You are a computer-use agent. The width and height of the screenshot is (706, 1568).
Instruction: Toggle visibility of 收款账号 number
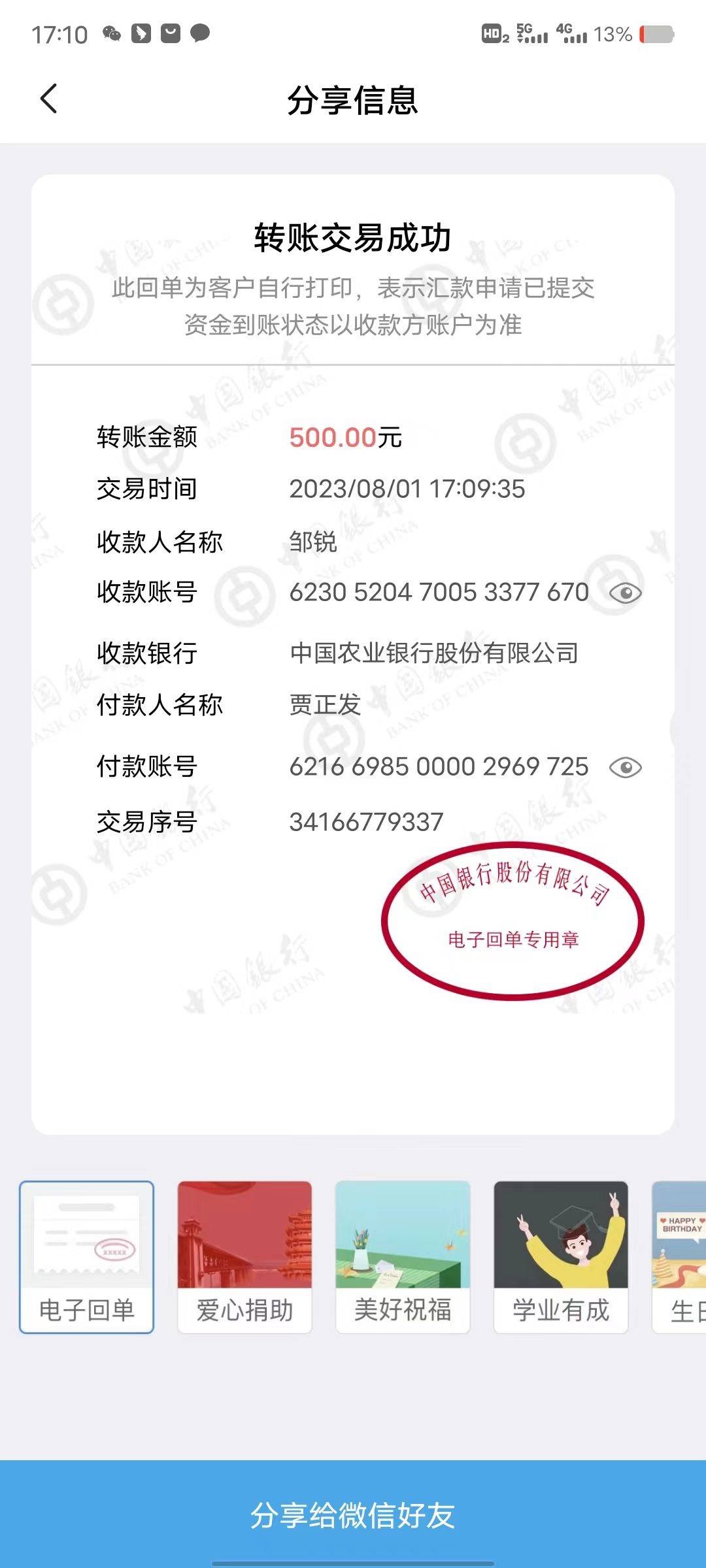[x=625, y=593]
